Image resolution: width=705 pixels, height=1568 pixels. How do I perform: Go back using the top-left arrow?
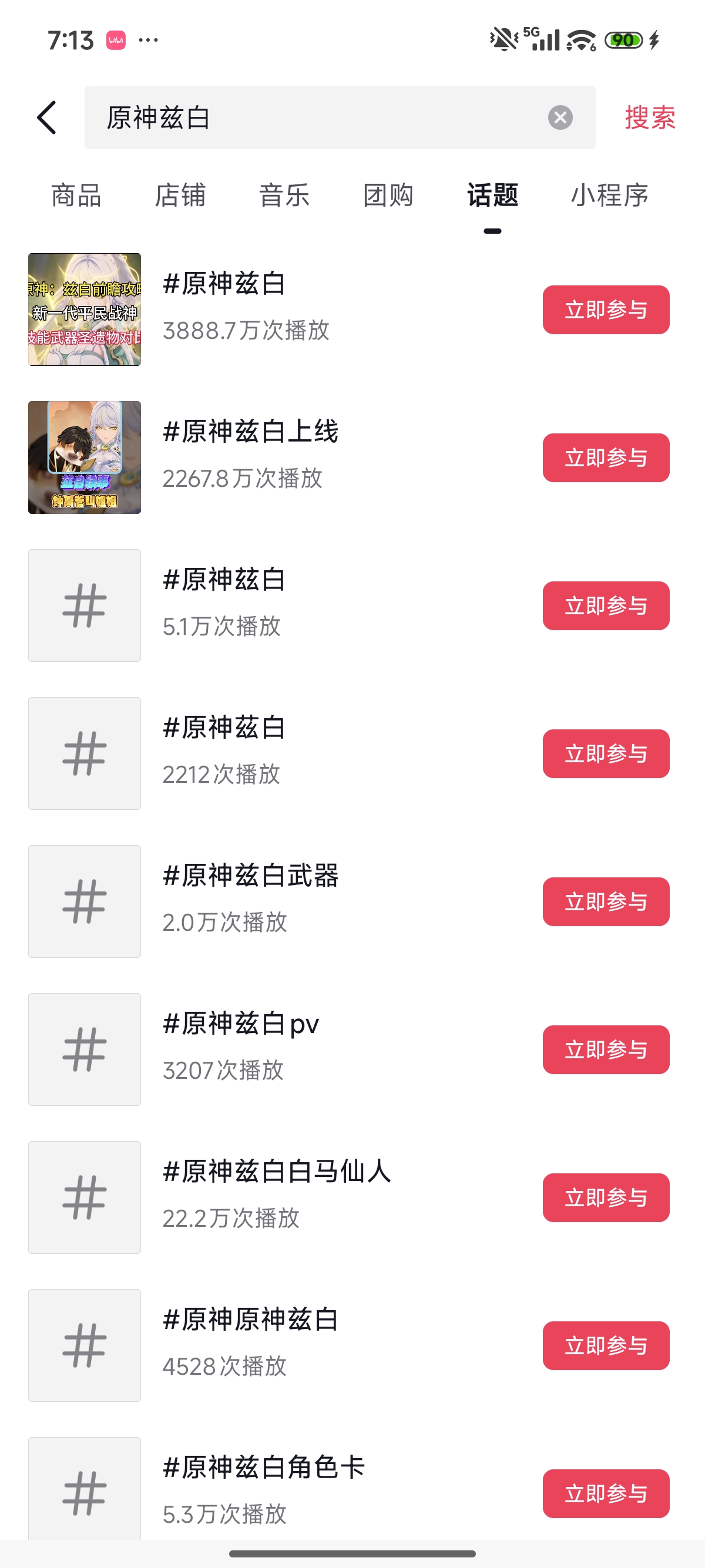47,117
